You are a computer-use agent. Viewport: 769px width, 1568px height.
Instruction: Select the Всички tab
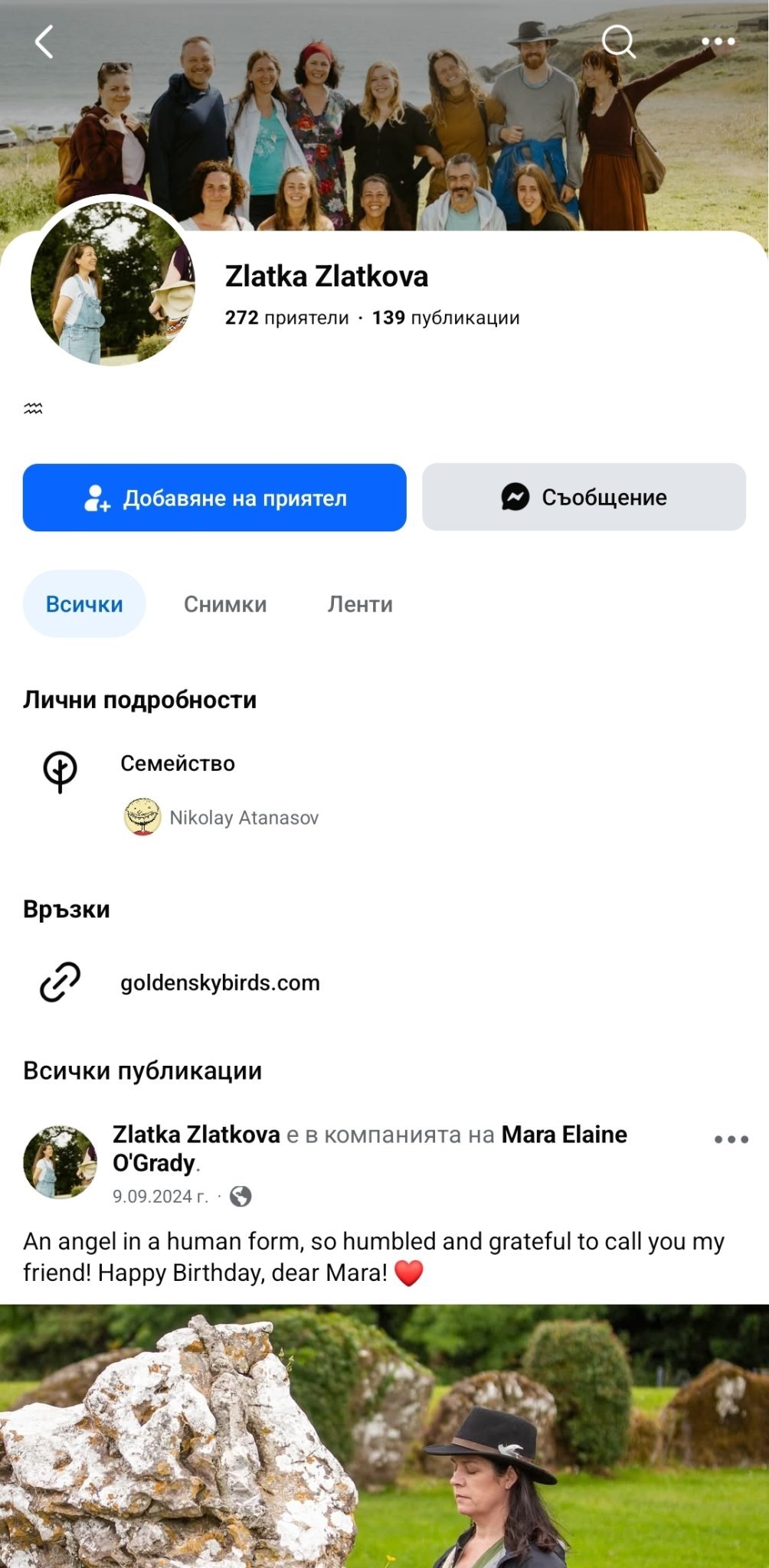[x=84, y=604]
